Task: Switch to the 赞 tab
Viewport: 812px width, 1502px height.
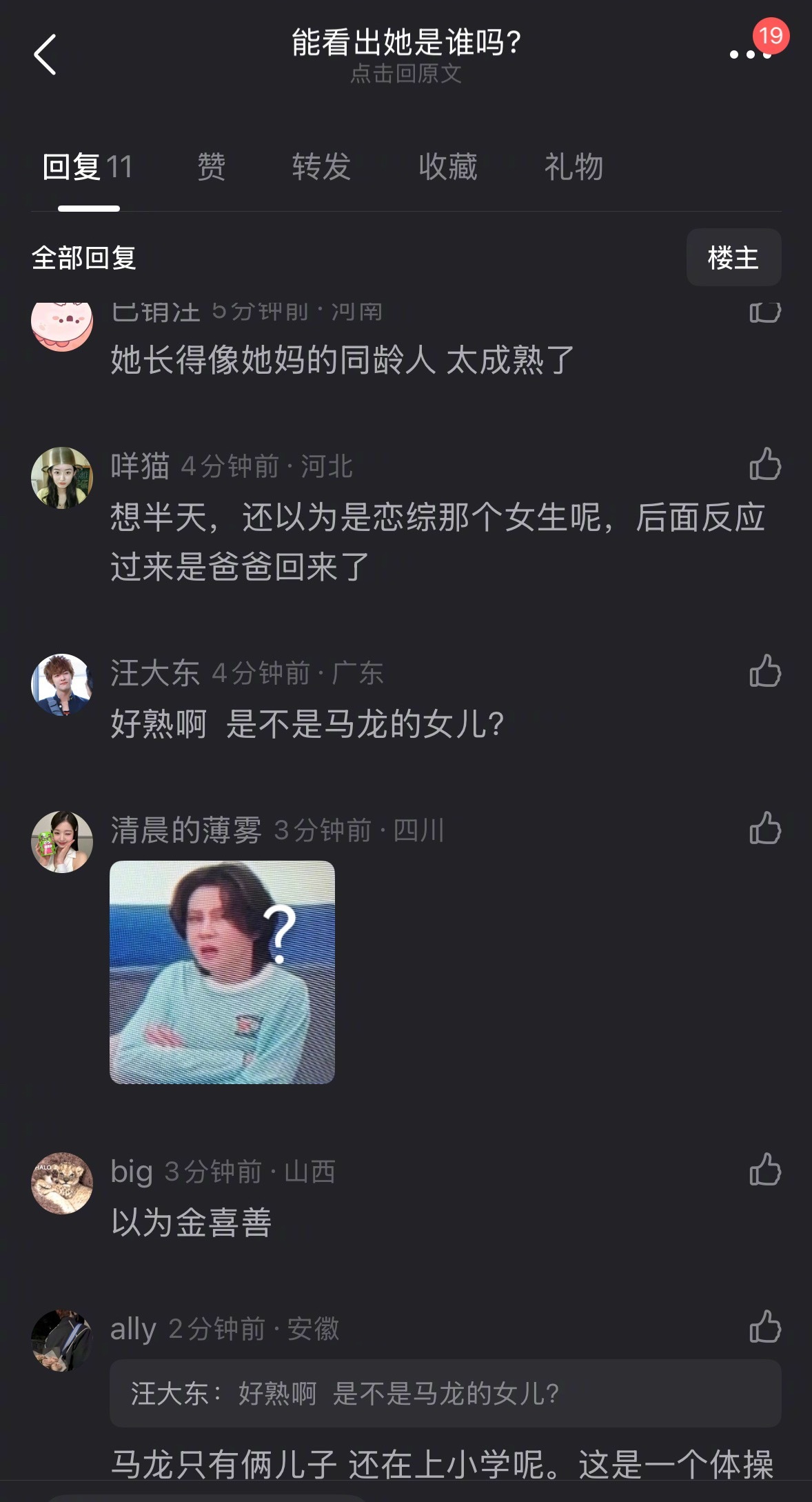Action: (x=210, y=168)
